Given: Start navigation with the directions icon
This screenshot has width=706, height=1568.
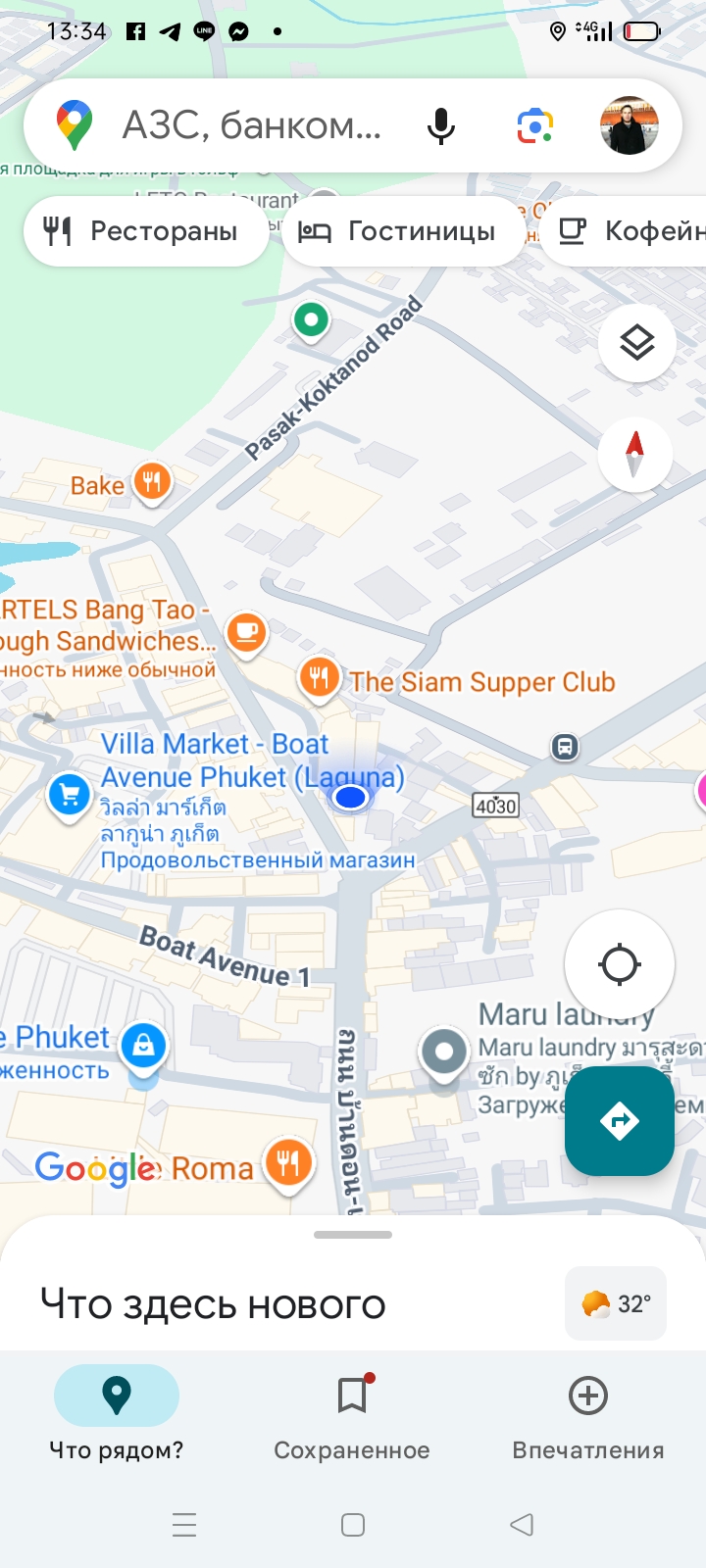Looking at the screenshot, I should tap(620, 1120).
